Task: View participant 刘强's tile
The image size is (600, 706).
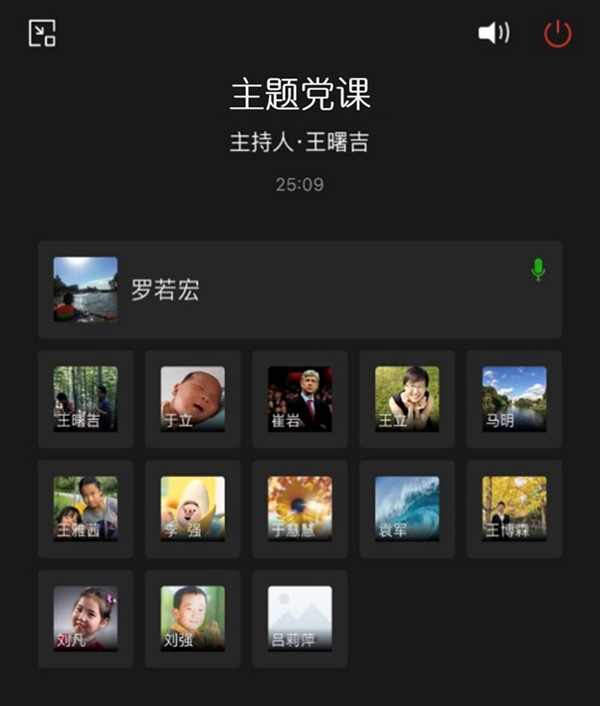Action: [x=192, y=619]
